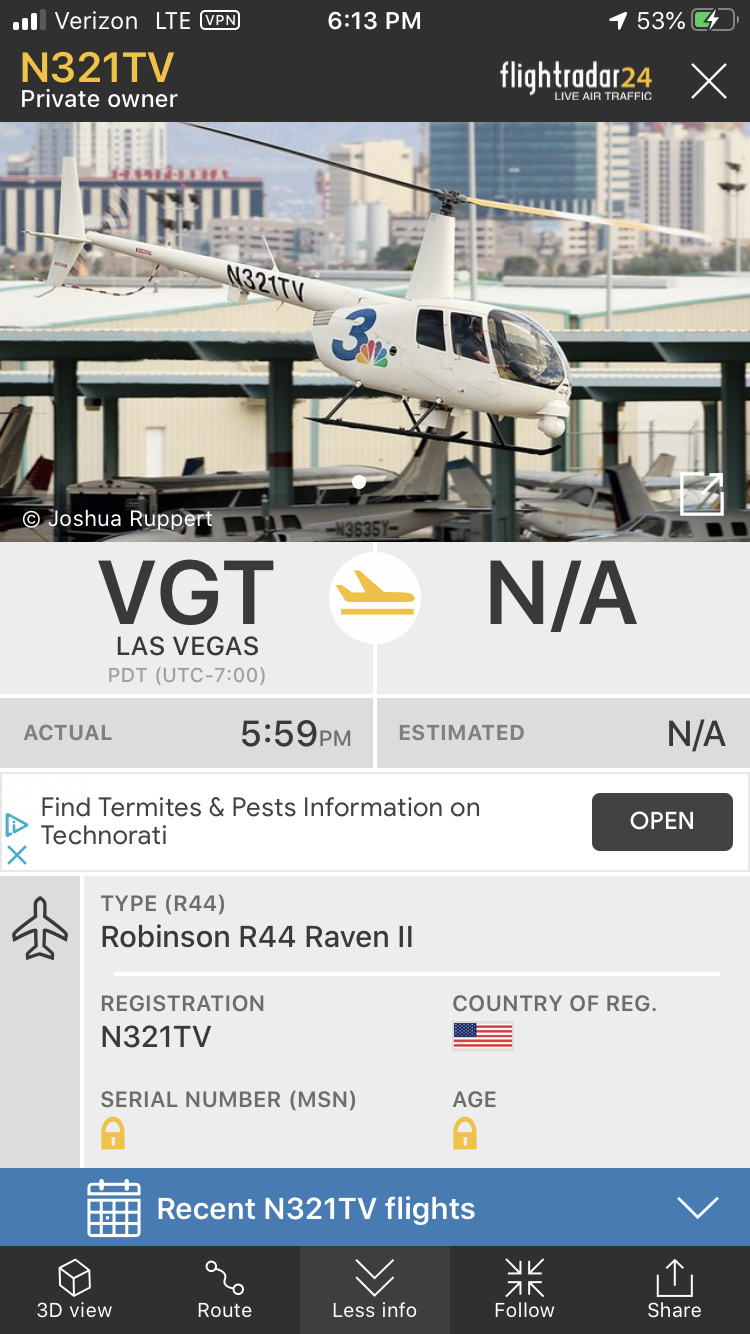Tap OPEN on the Technorati ad
750x1334 pixels.
click(x=661, y=821)
